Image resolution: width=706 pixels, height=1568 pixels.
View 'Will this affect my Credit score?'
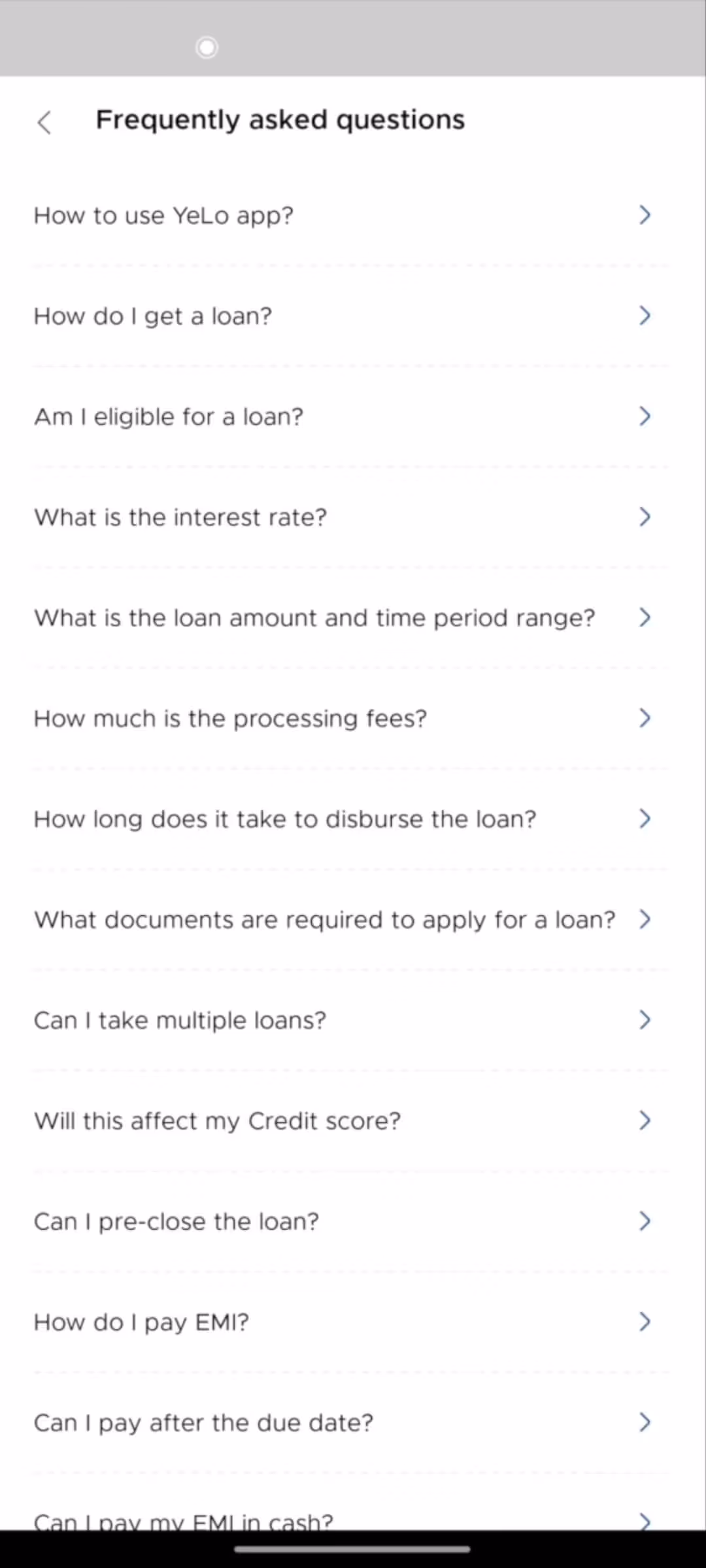click(x=352, y=1121)
